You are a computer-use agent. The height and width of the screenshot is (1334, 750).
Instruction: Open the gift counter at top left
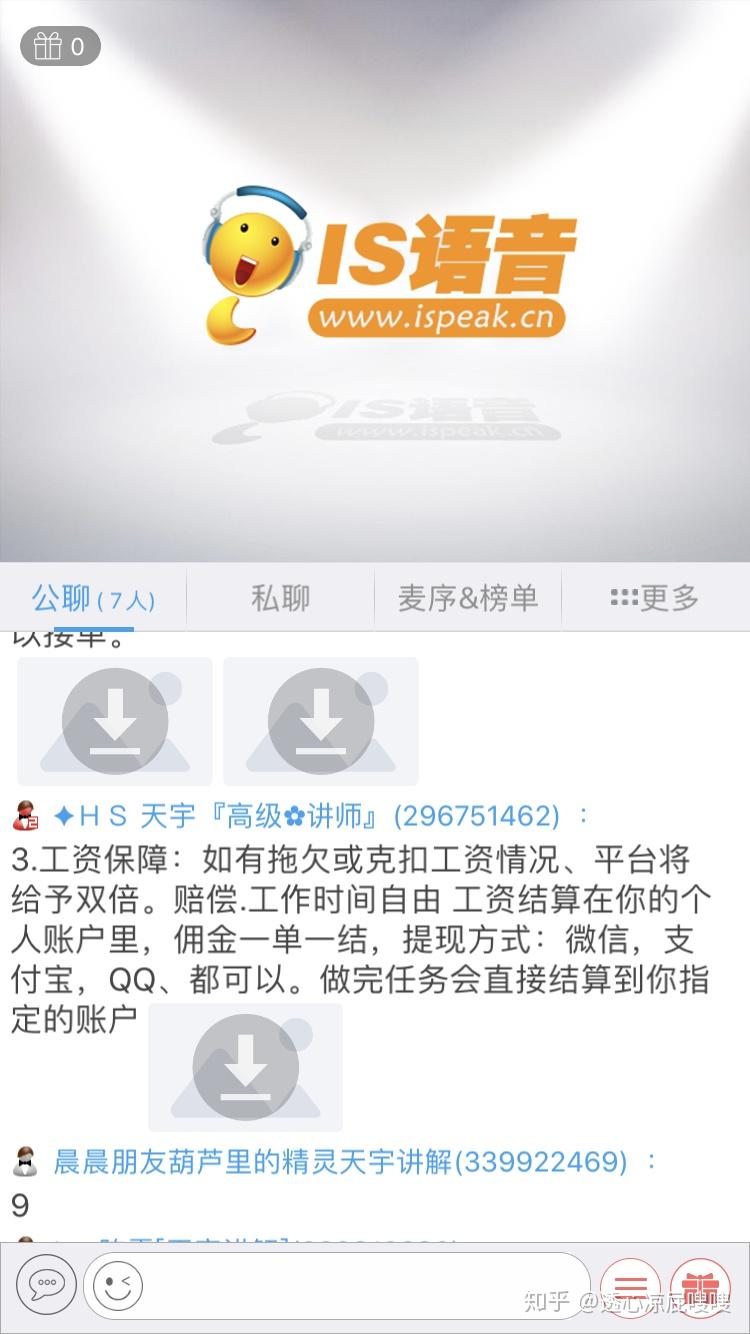60,46
